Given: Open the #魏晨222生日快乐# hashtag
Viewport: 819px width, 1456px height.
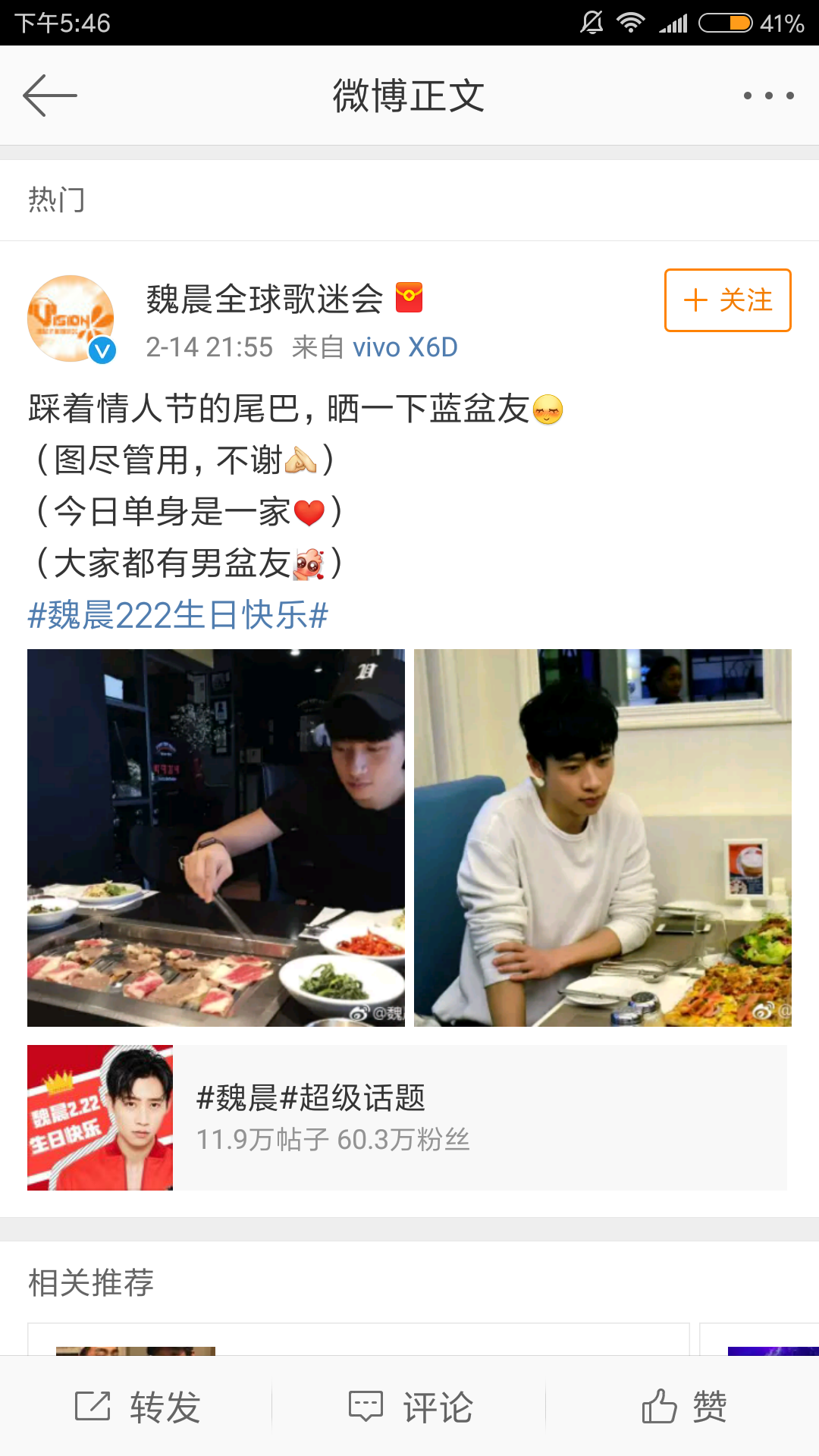Looking at the screenshot, I should [x=177, y=615].
